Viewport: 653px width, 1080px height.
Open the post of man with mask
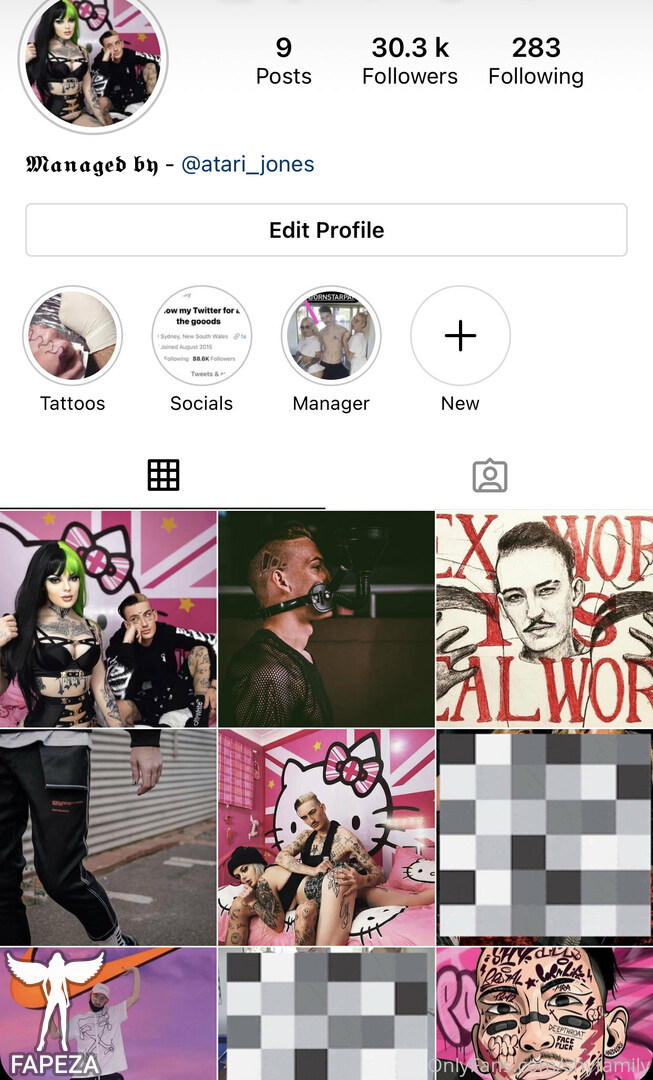click(x=326, y=619)
